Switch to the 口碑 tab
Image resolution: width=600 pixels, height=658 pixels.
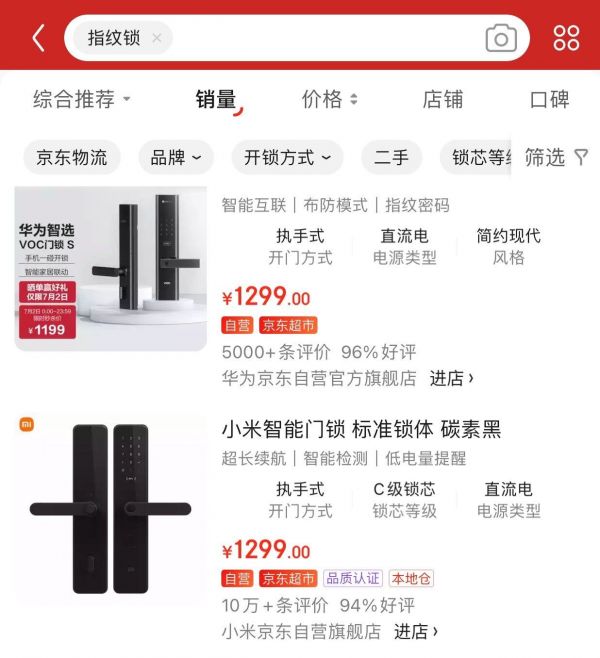click(x=549, y=99)
